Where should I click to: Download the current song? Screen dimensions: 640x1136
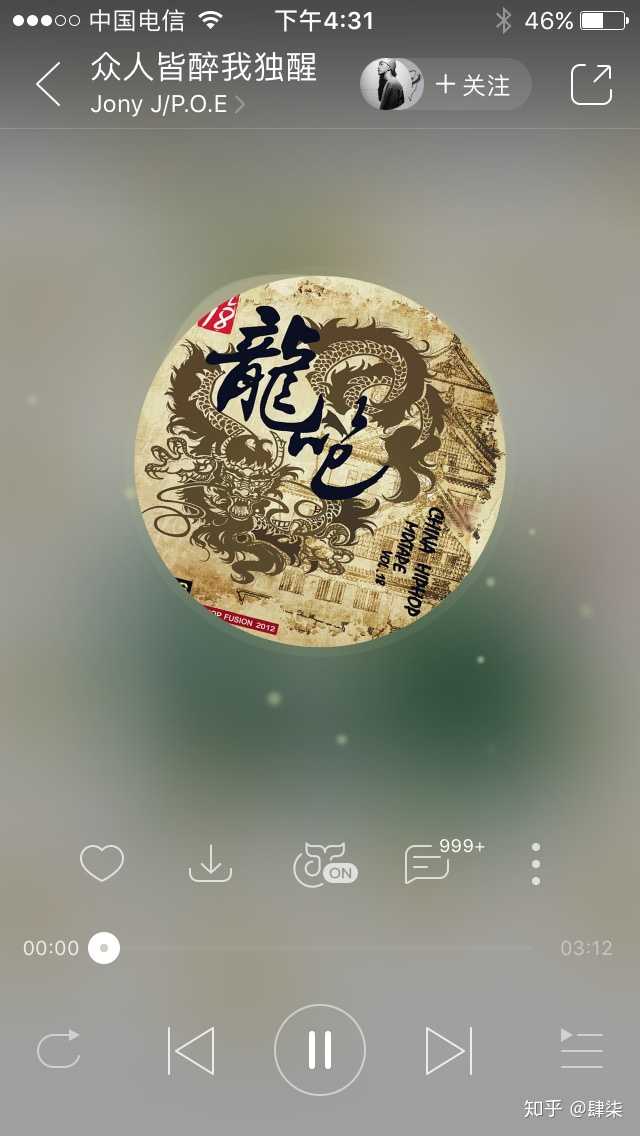pyautogui.click(x=210, y=863)
